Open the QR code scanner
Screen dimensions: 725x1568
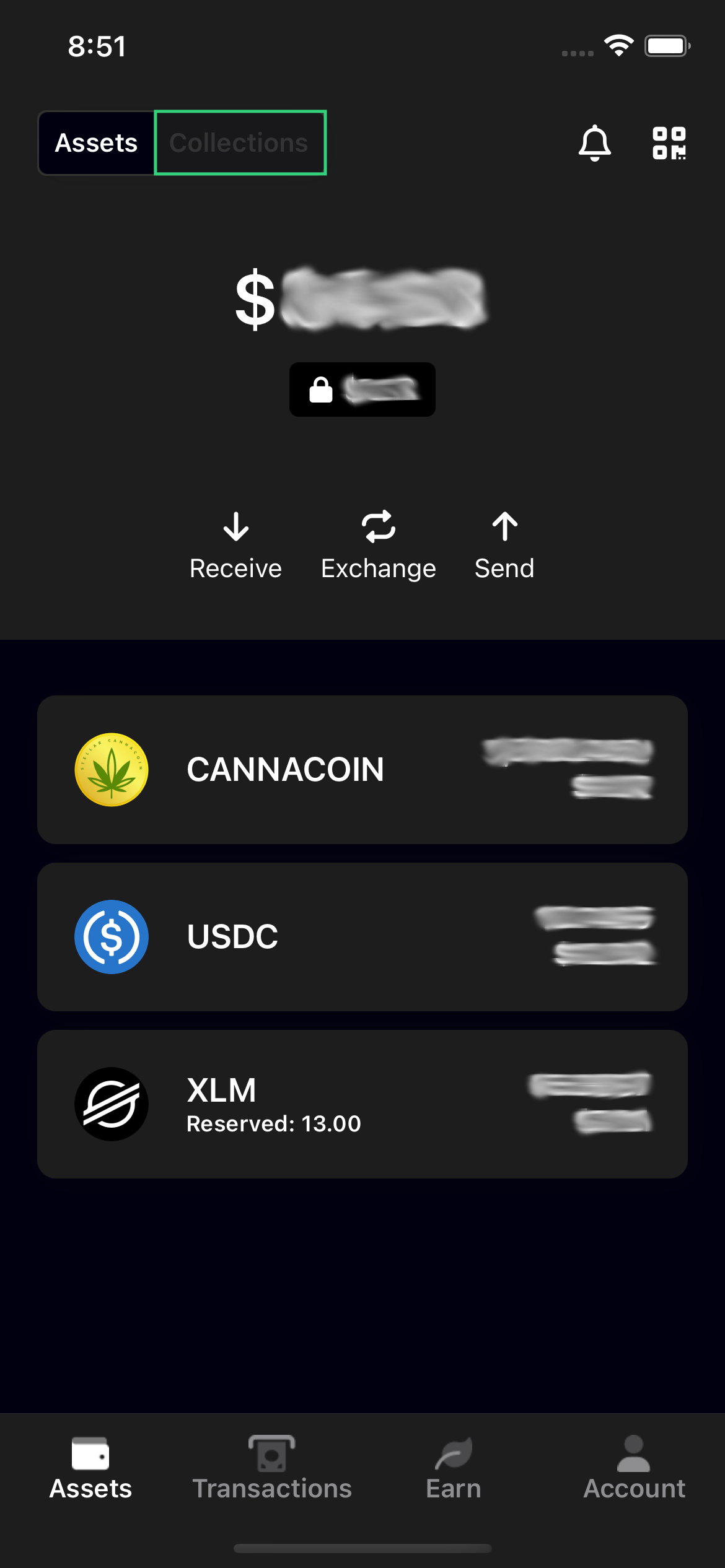click(669, 143)
